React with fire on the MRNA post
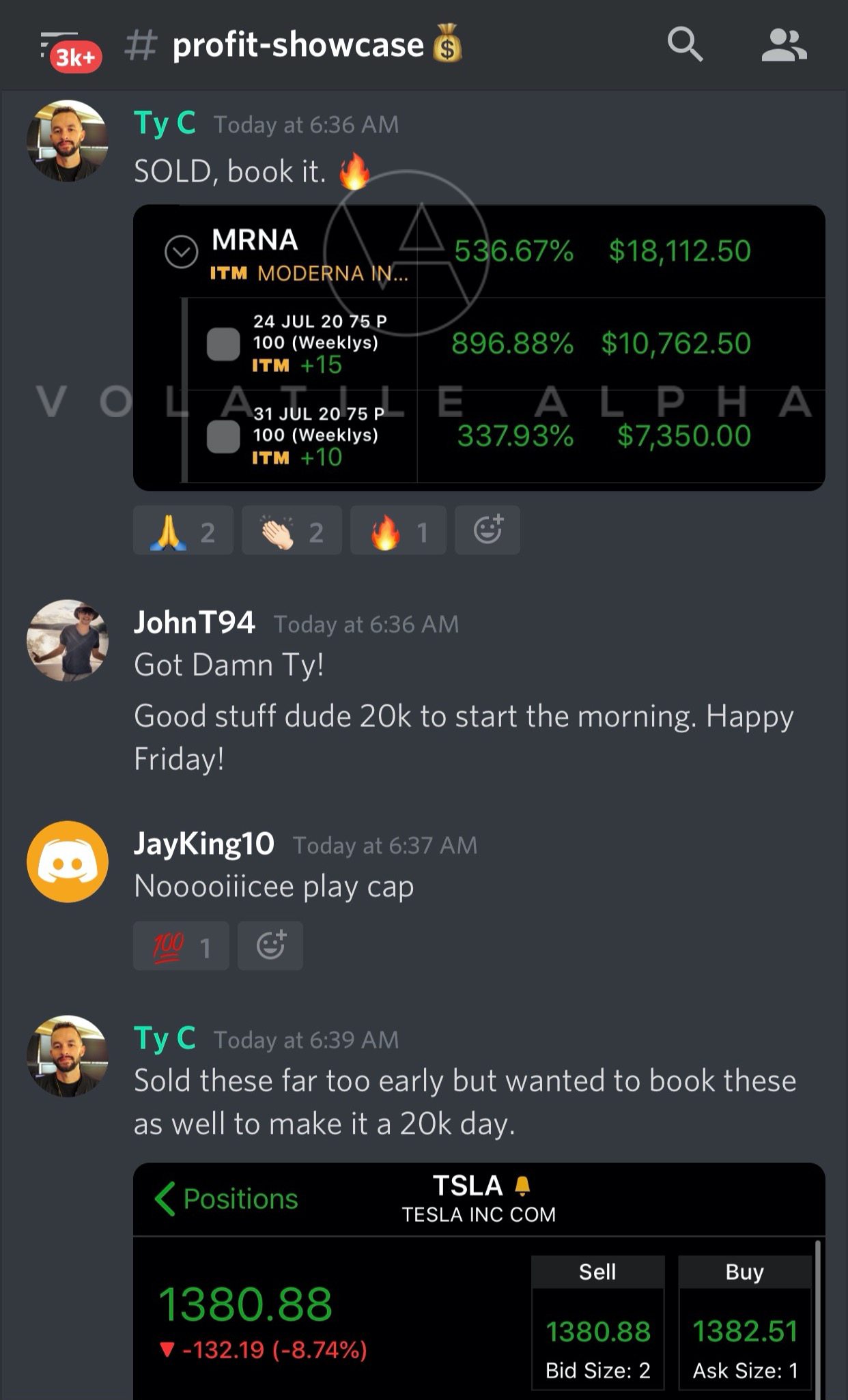 click(x=398, y=530)
